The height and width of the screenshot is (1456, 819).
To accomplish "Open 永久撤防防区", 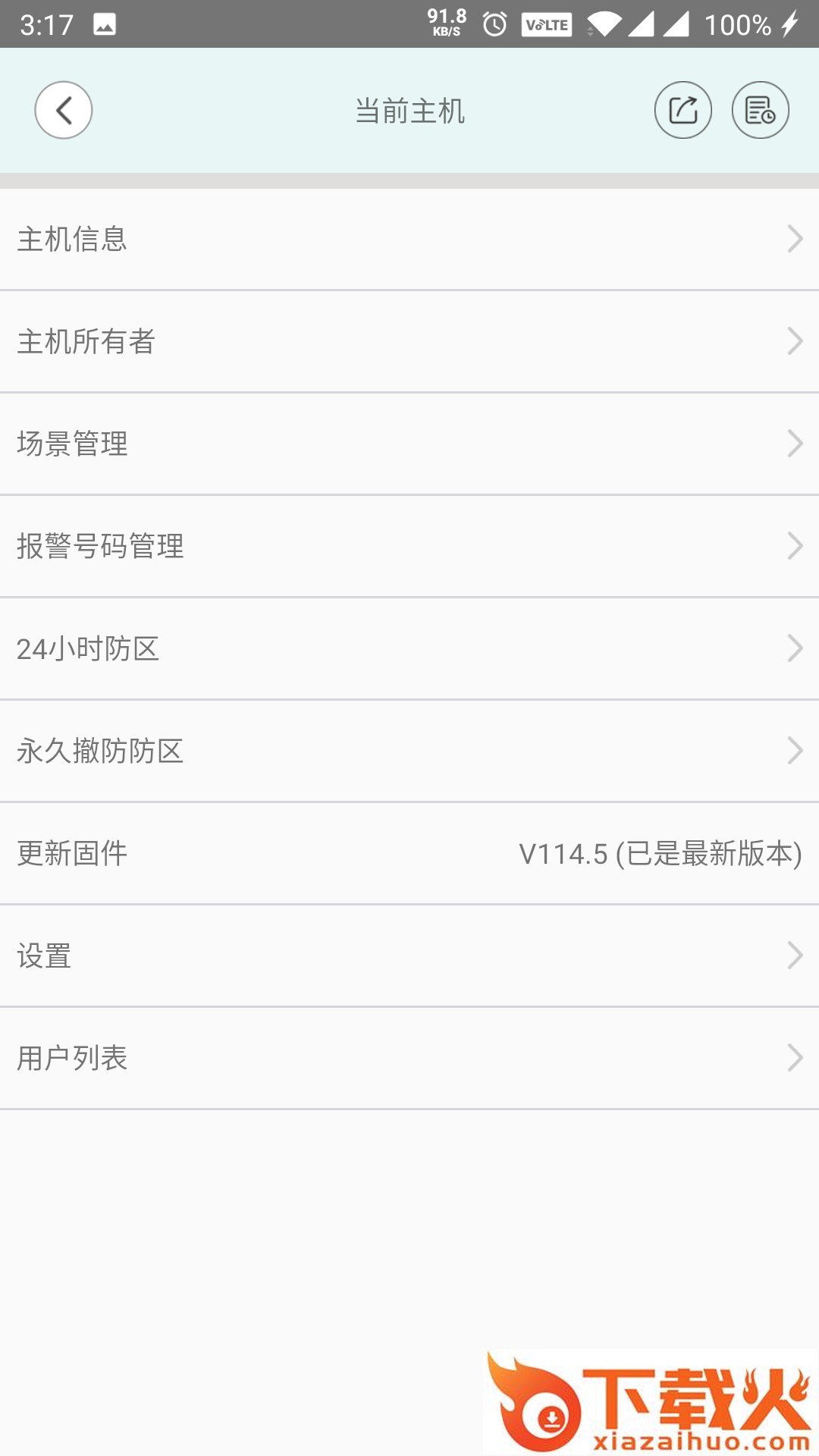I will click(x=409, y=751).
